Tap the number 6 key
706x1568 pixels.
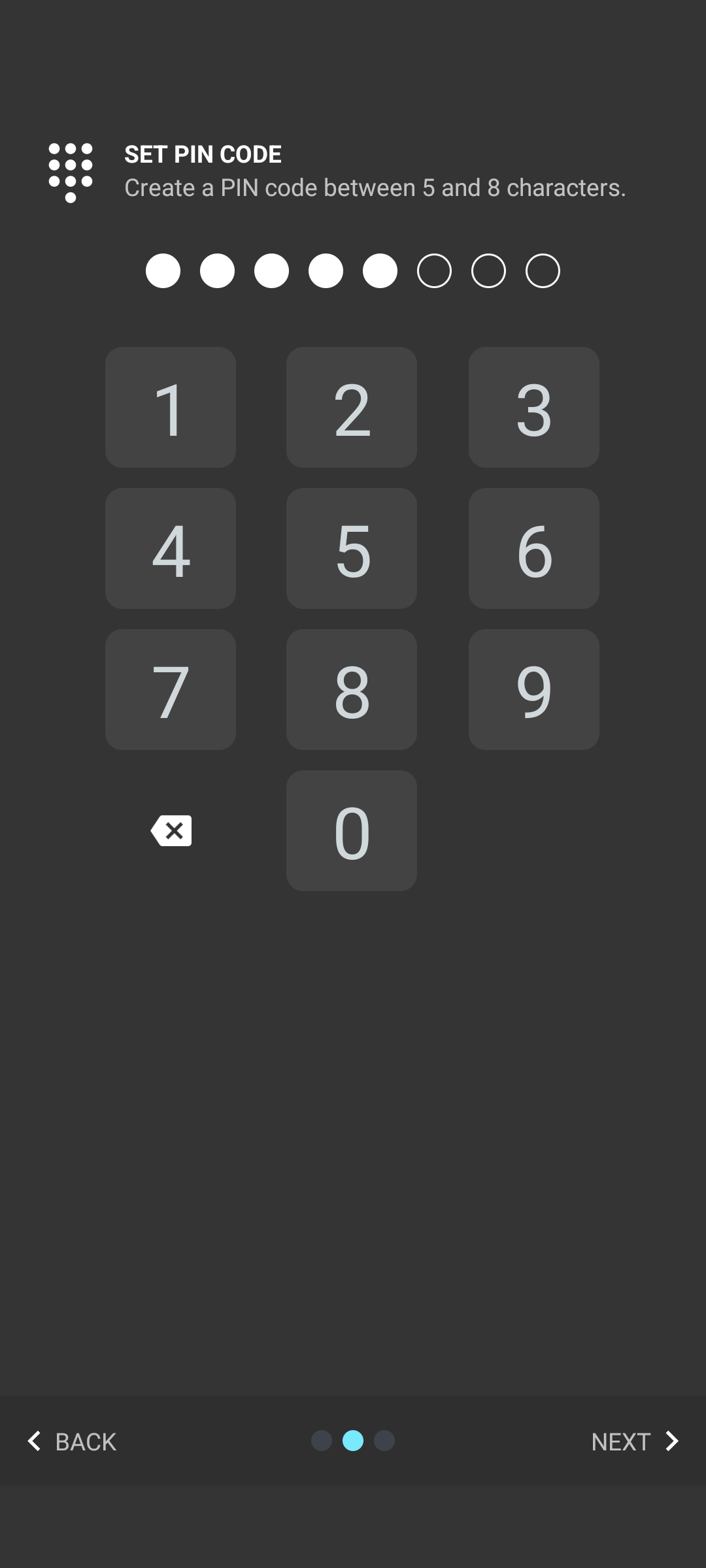pyautogui.click(x=534, y=548)
